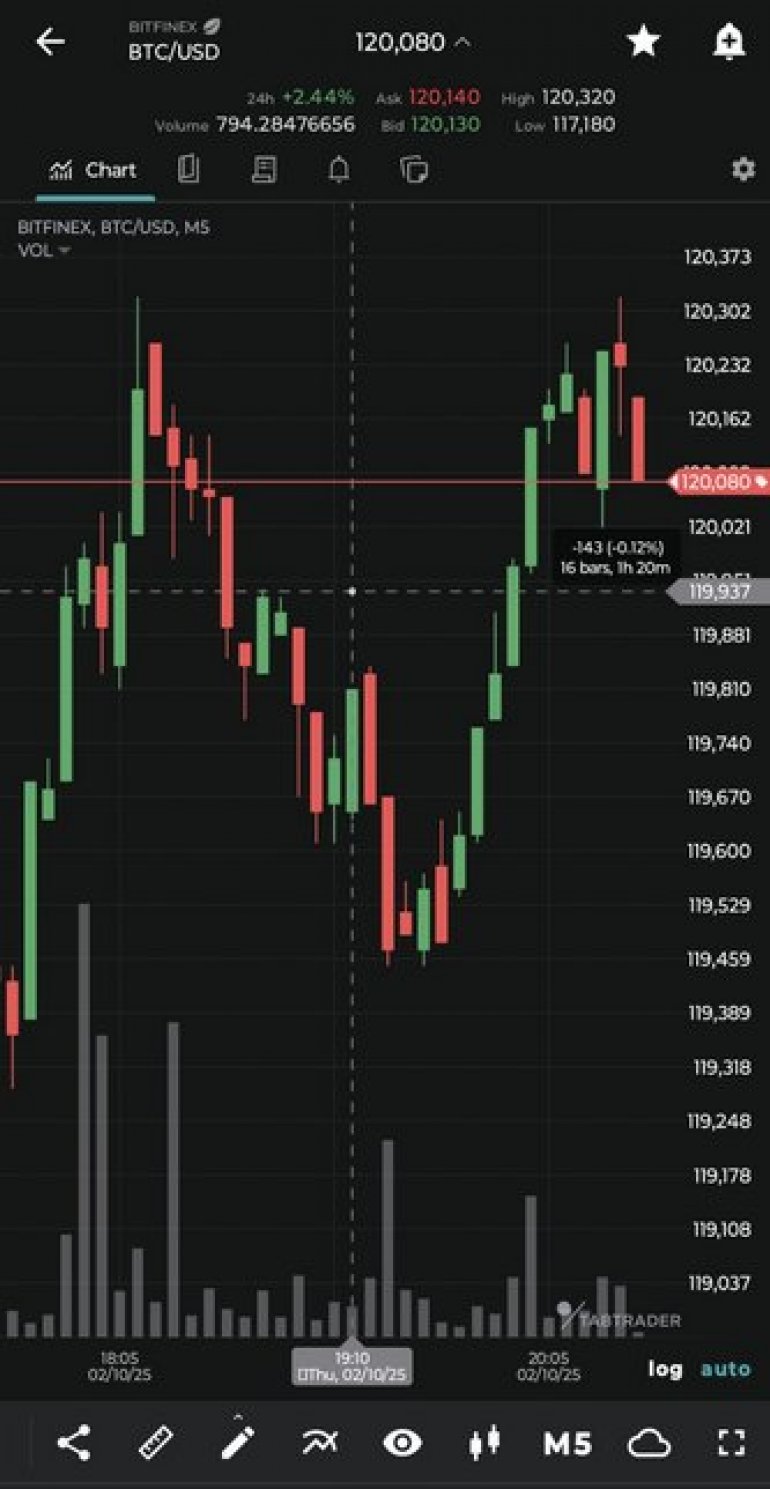Viewport: 770px width, 1489px height.
Task: Select the ruler measuring tool
Action: point(156,1443)
